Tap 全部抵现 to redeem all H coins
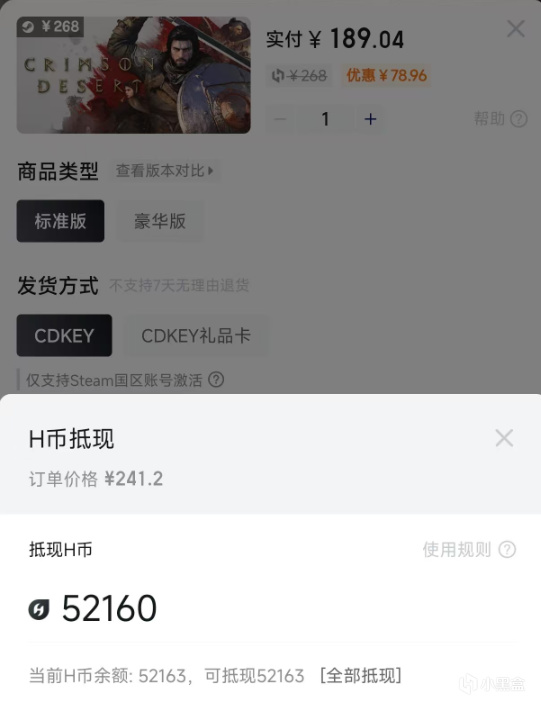 [361, 676]
